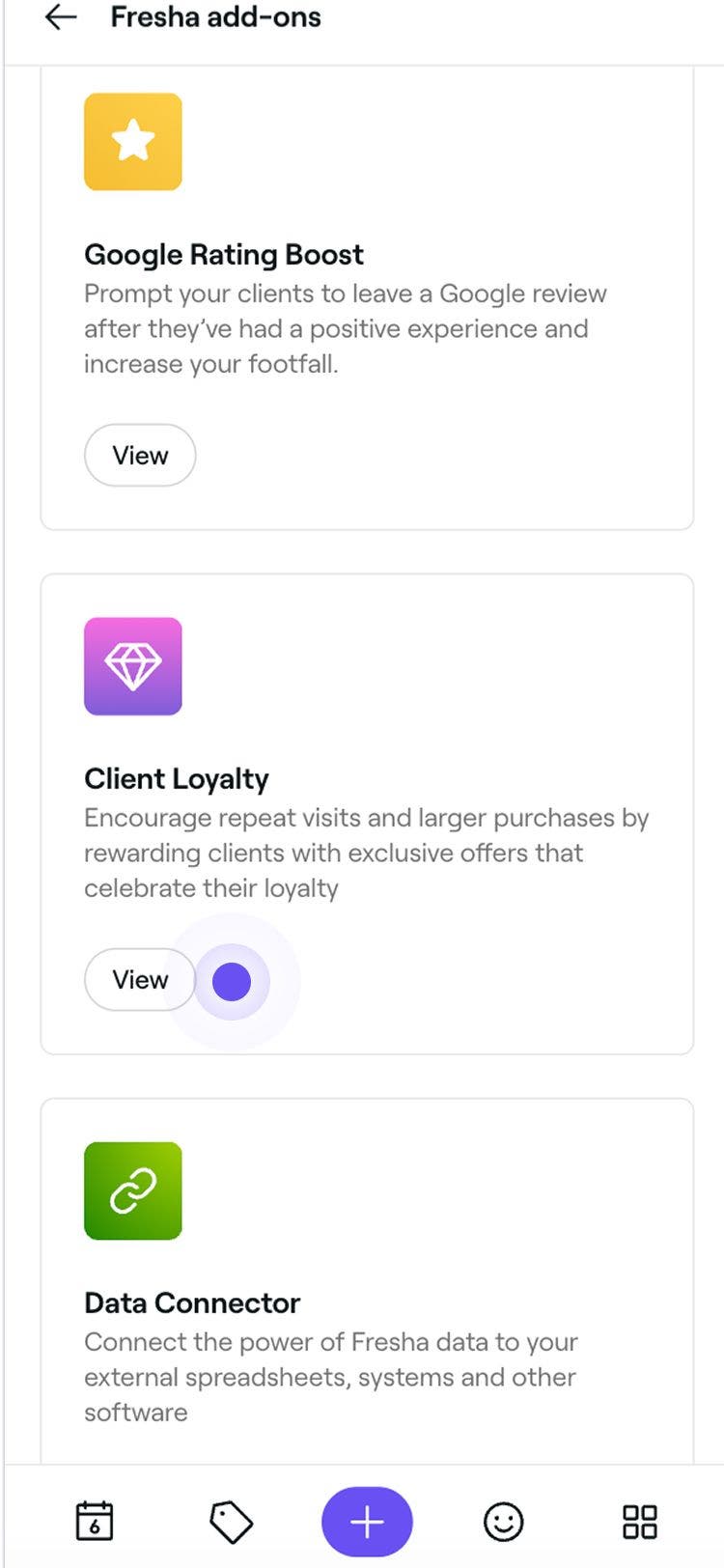This screenshot has height=1568, width=724.
Task: Click the Google Rating Boost heading
Action: tap(225, 254)
